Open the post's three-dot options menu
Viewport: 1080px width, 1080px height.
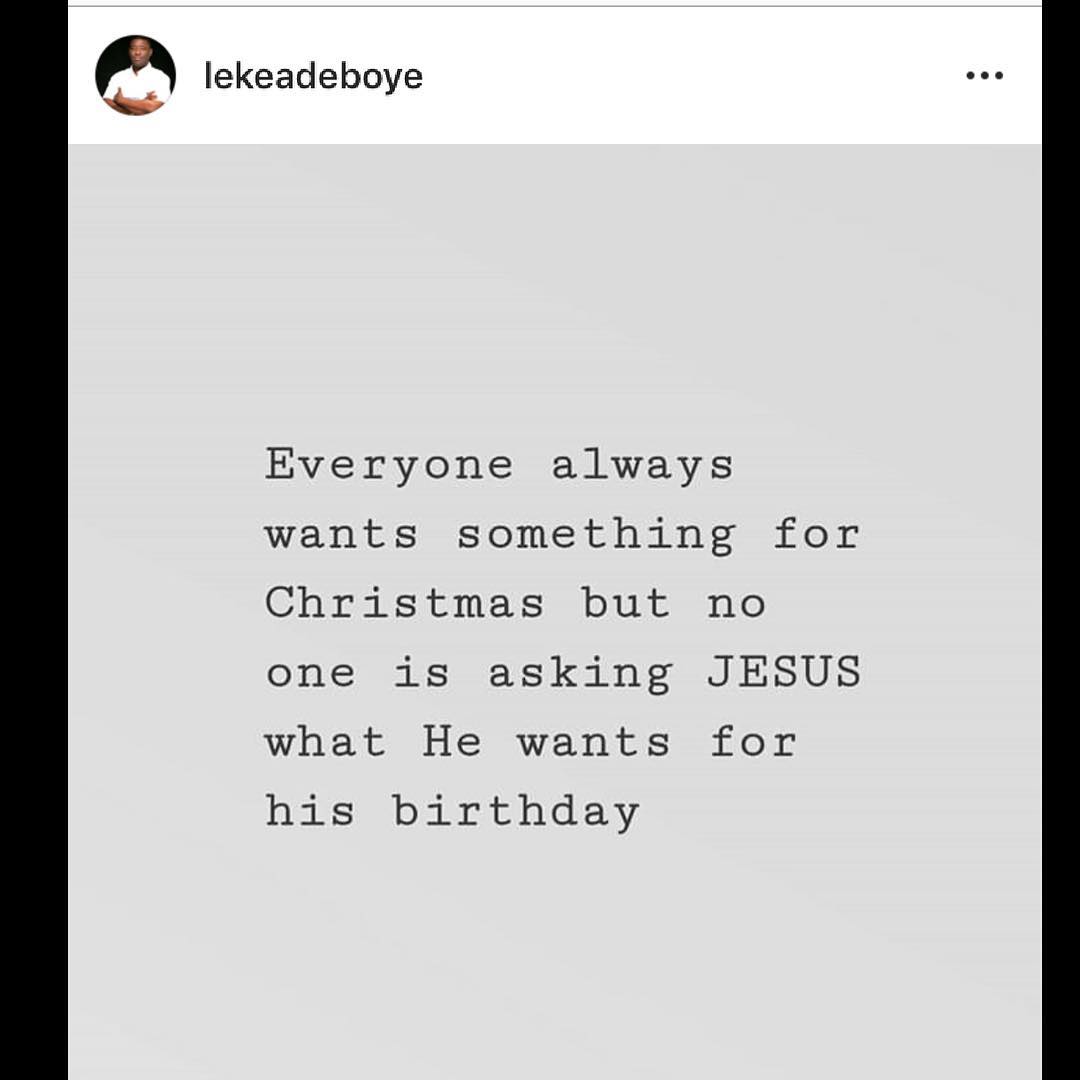pyautogui.click(x=984, y=76)
